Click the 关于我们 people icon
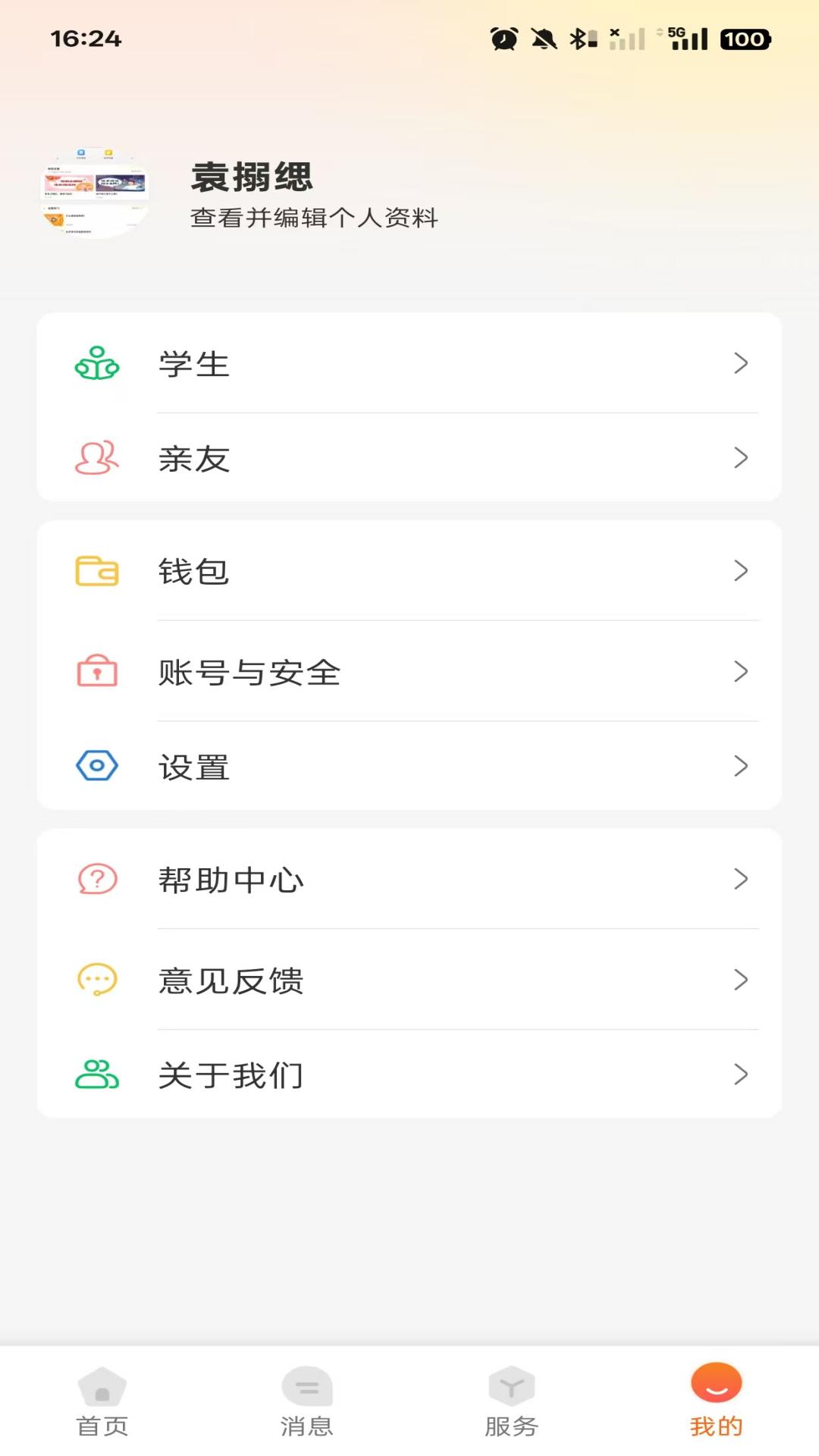 tap(96, 1075)
